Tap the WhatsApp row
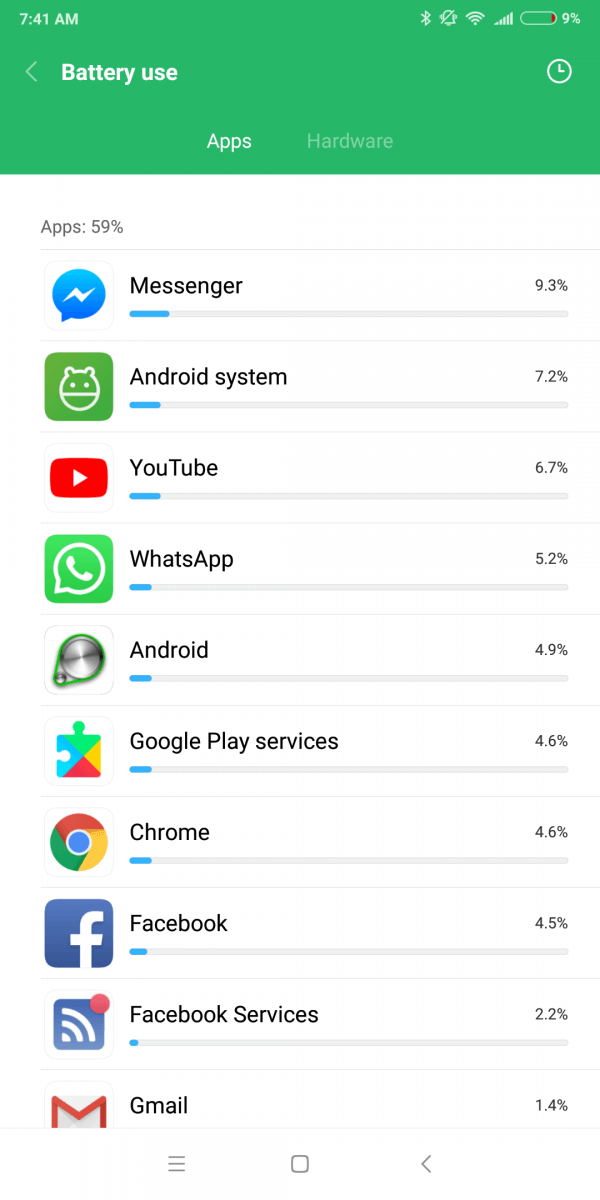This screenshot has height=1200, width=600. click(x=300, y=568)
